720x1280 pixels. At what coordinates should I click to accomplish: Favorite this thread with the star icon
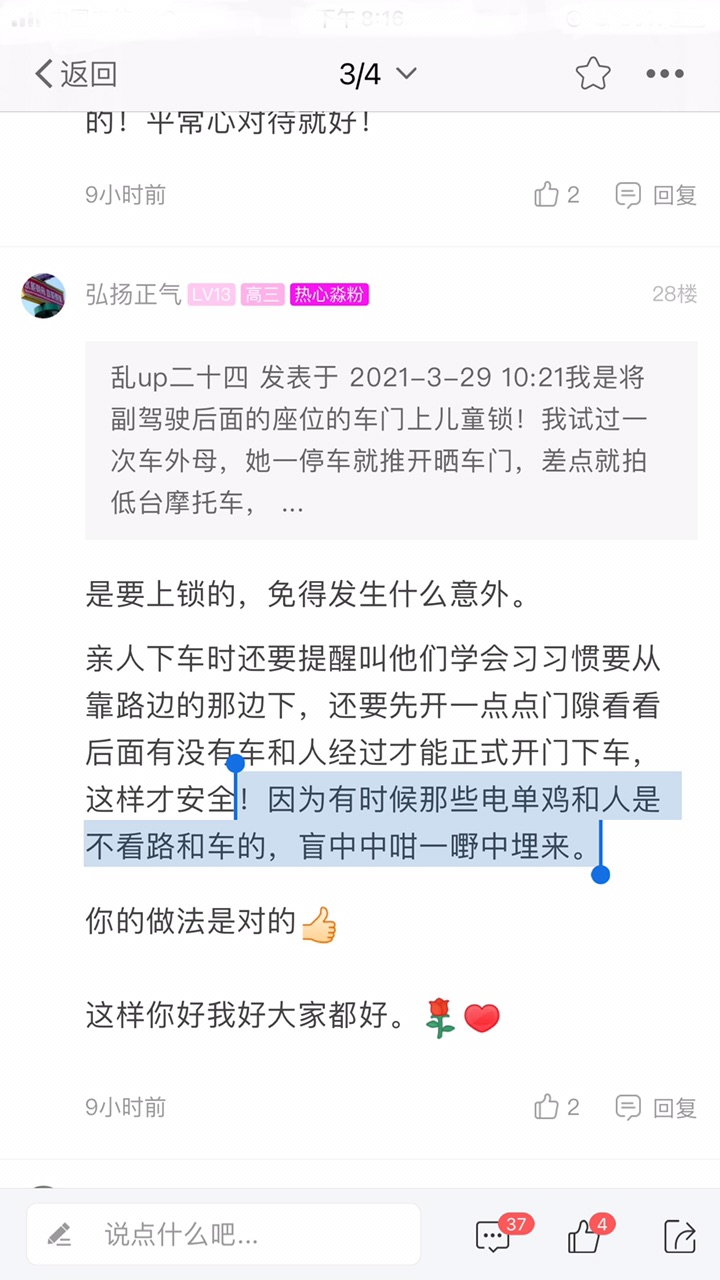pos(592,74)
